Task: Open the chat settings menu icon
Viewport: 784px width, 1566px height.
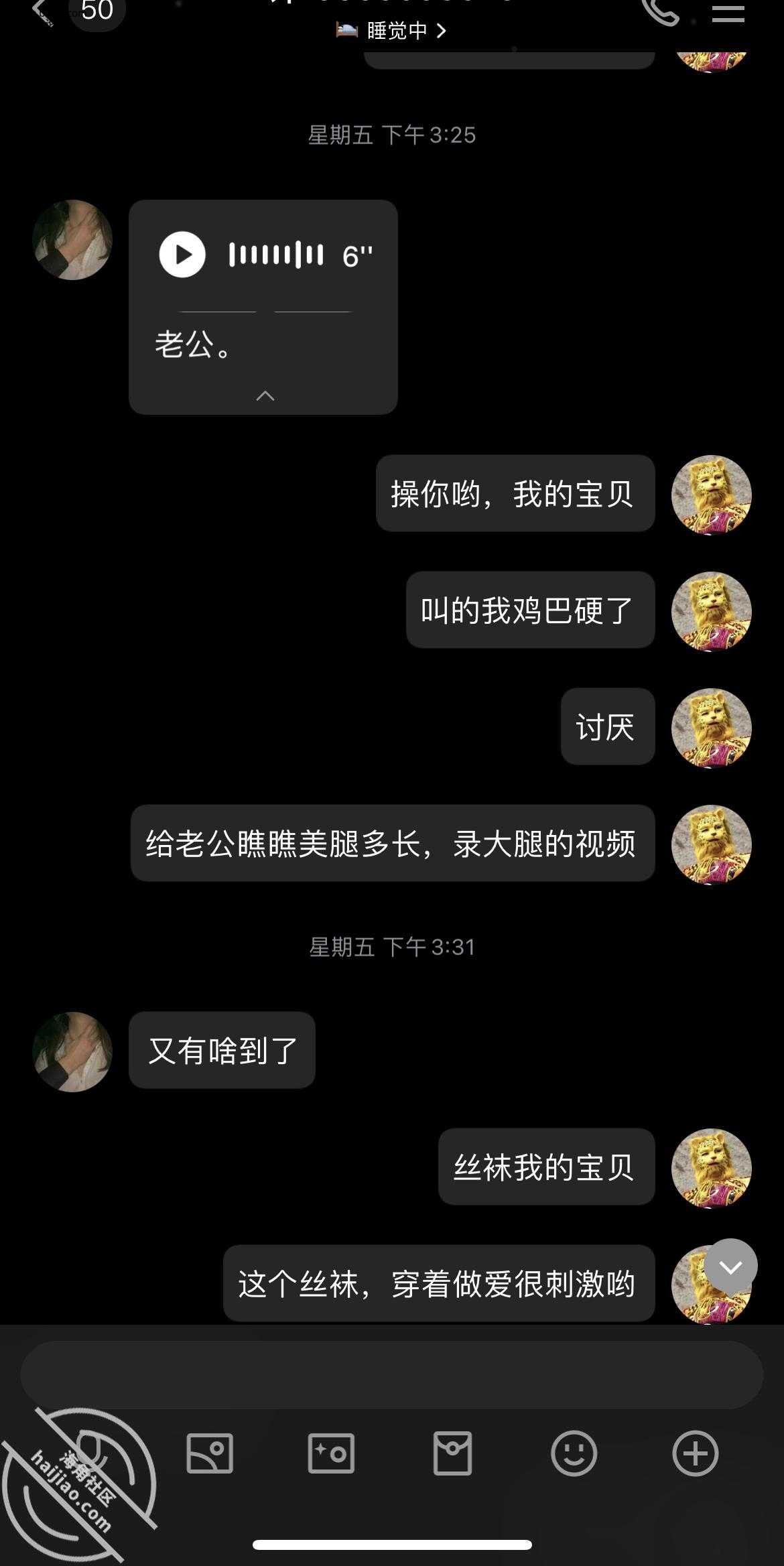Action: [x=728, y=13]
